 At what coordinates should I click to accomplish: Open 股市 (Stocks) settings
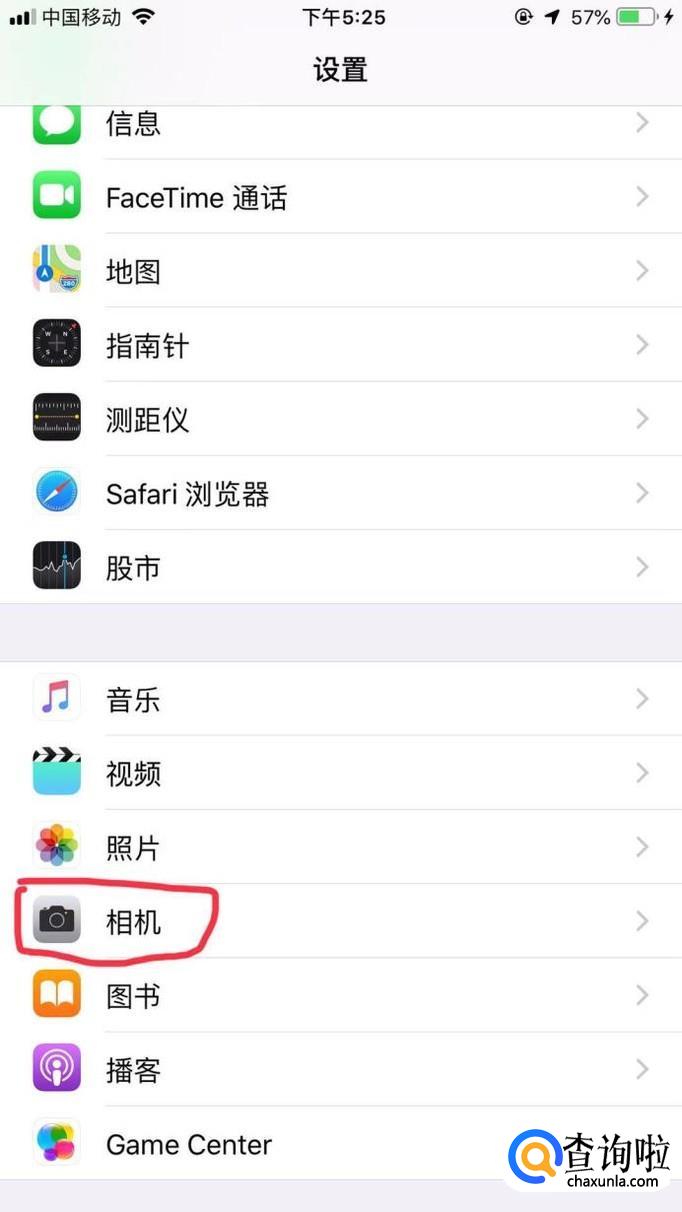[340, 567]
